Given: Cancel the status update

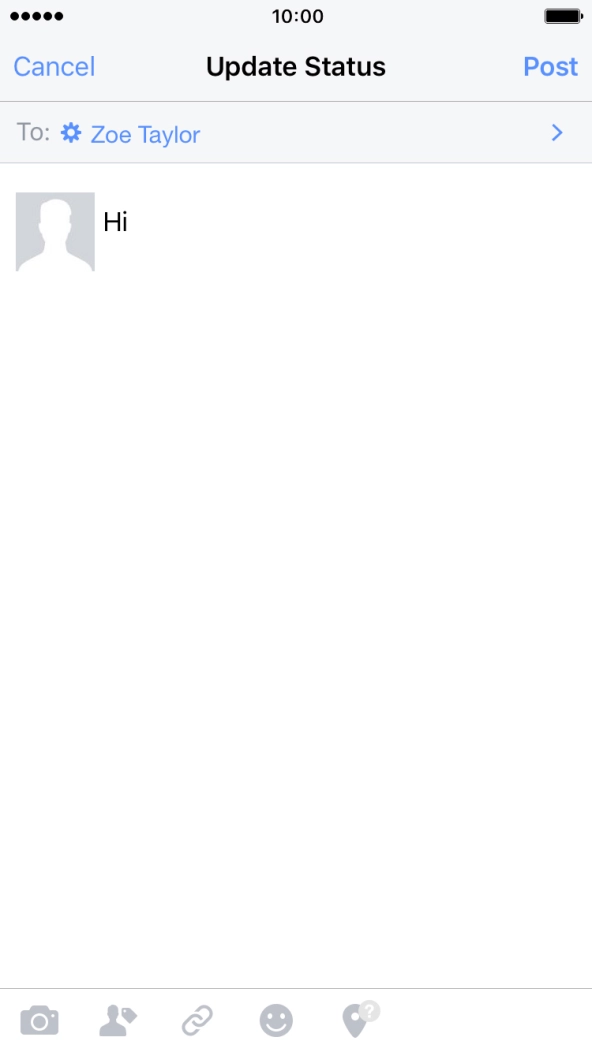Looking at the screenshot, I should [54, 66].
